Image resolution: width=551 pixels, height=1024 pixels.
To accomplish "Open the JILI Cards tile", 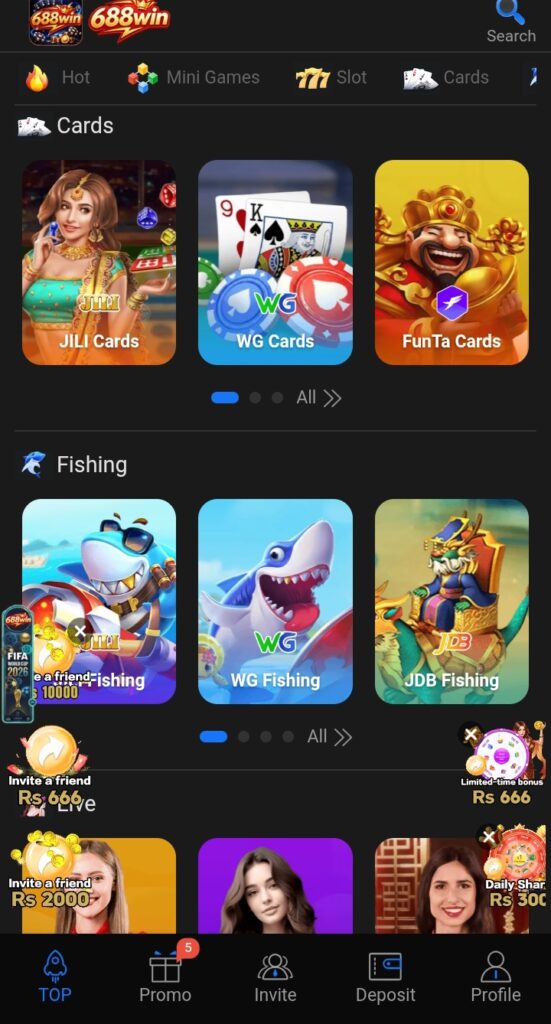I will [x=99, y=262].
